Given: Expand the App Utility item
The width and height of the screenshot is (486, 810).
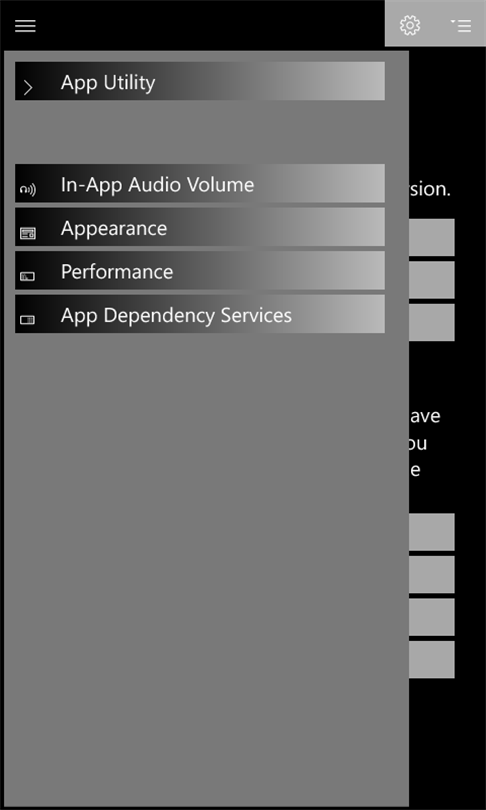Looking at the screenshot, I should 199,81.
